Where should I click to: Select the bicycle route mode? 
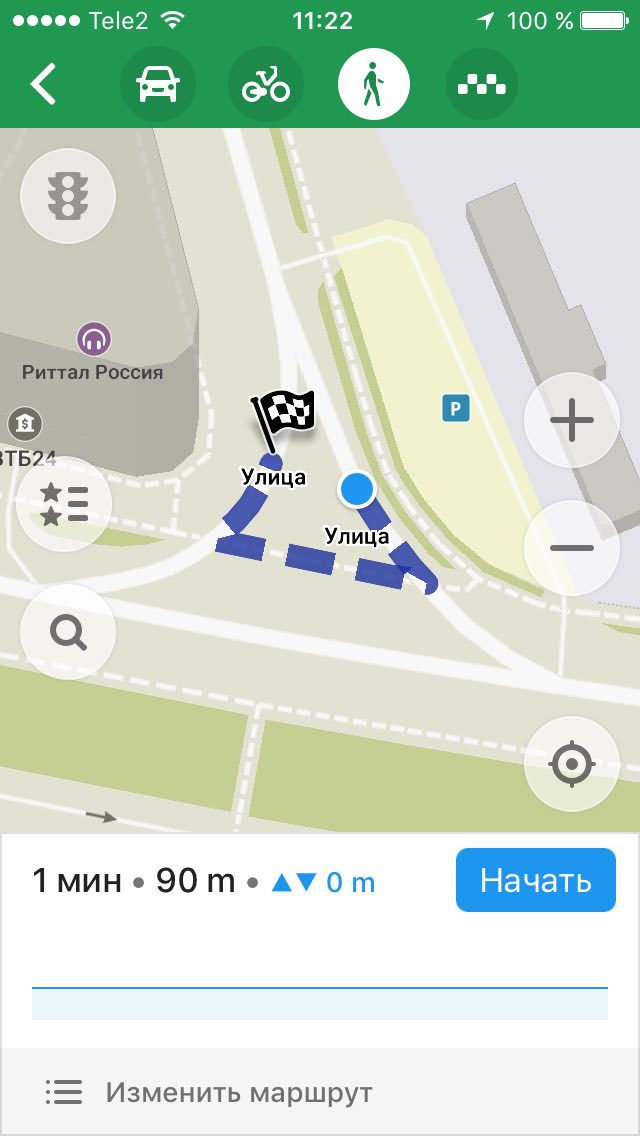click(x=266, y=85)
